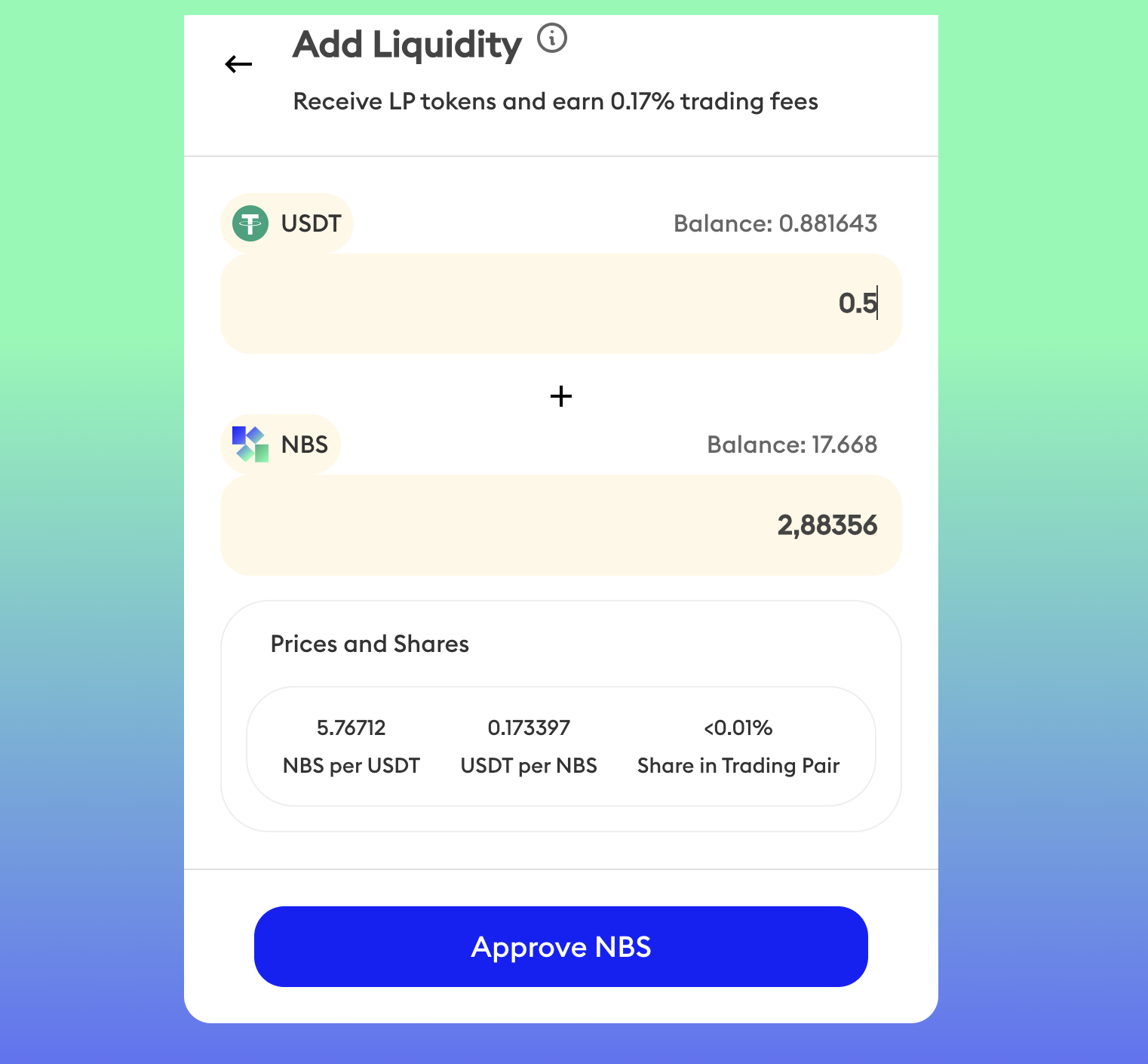The width and height of the screenshot is (1148, 1064).
Task: Focus the NBS amount field
Action: point(560,525)
